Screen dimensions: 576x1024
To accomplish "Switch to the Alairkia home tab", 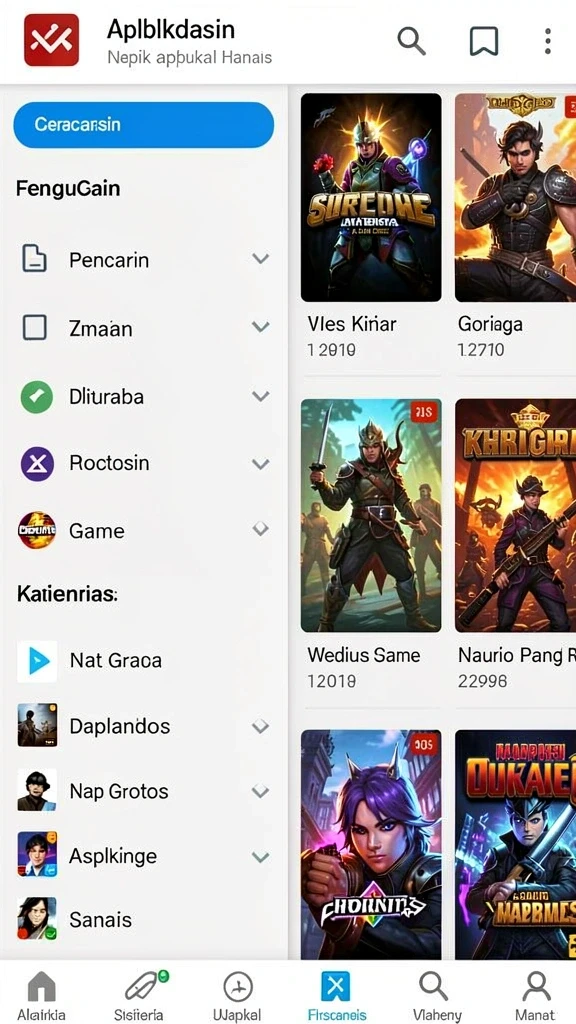I will tap(40, 995).
